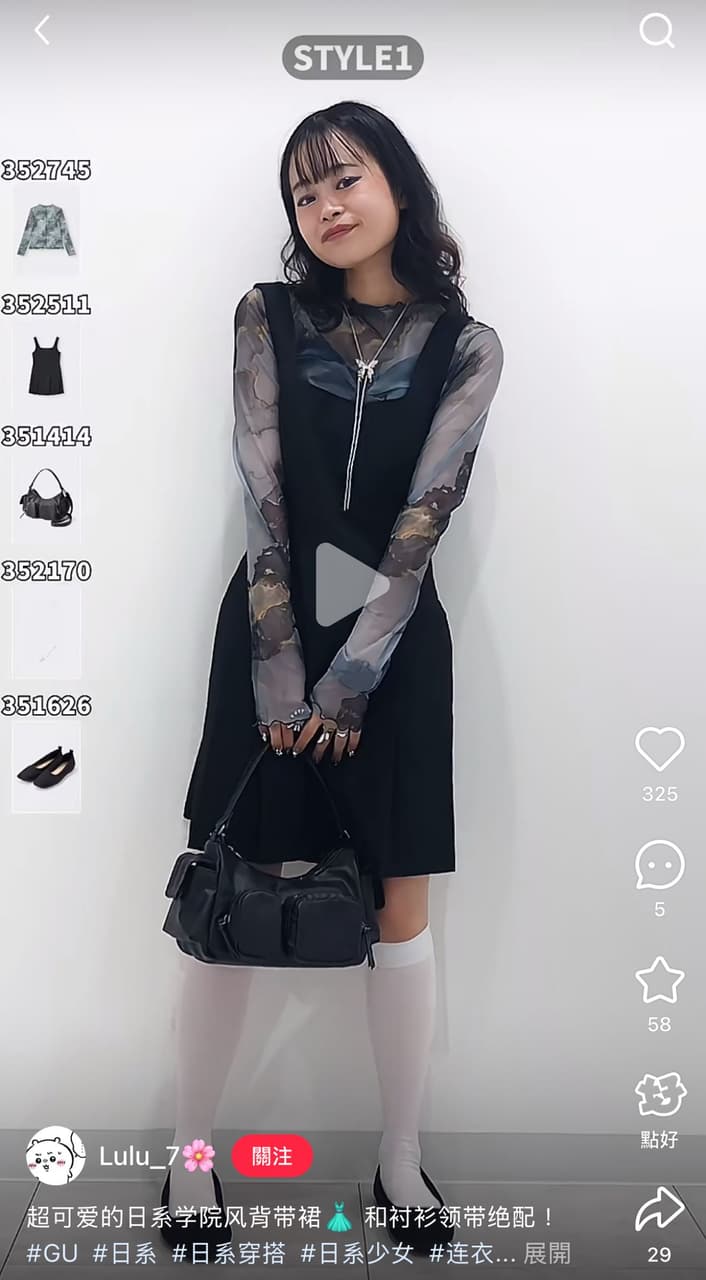Open the #日系穿搭 hashtag
Screen dimensions: 706x1280
(229, 1253)
